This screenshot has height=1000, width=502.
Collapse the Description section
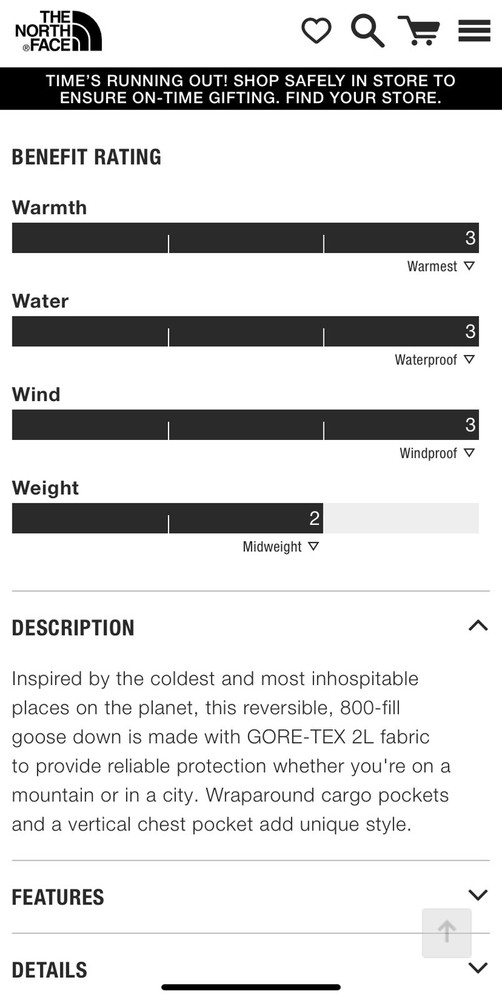point(251,627)
